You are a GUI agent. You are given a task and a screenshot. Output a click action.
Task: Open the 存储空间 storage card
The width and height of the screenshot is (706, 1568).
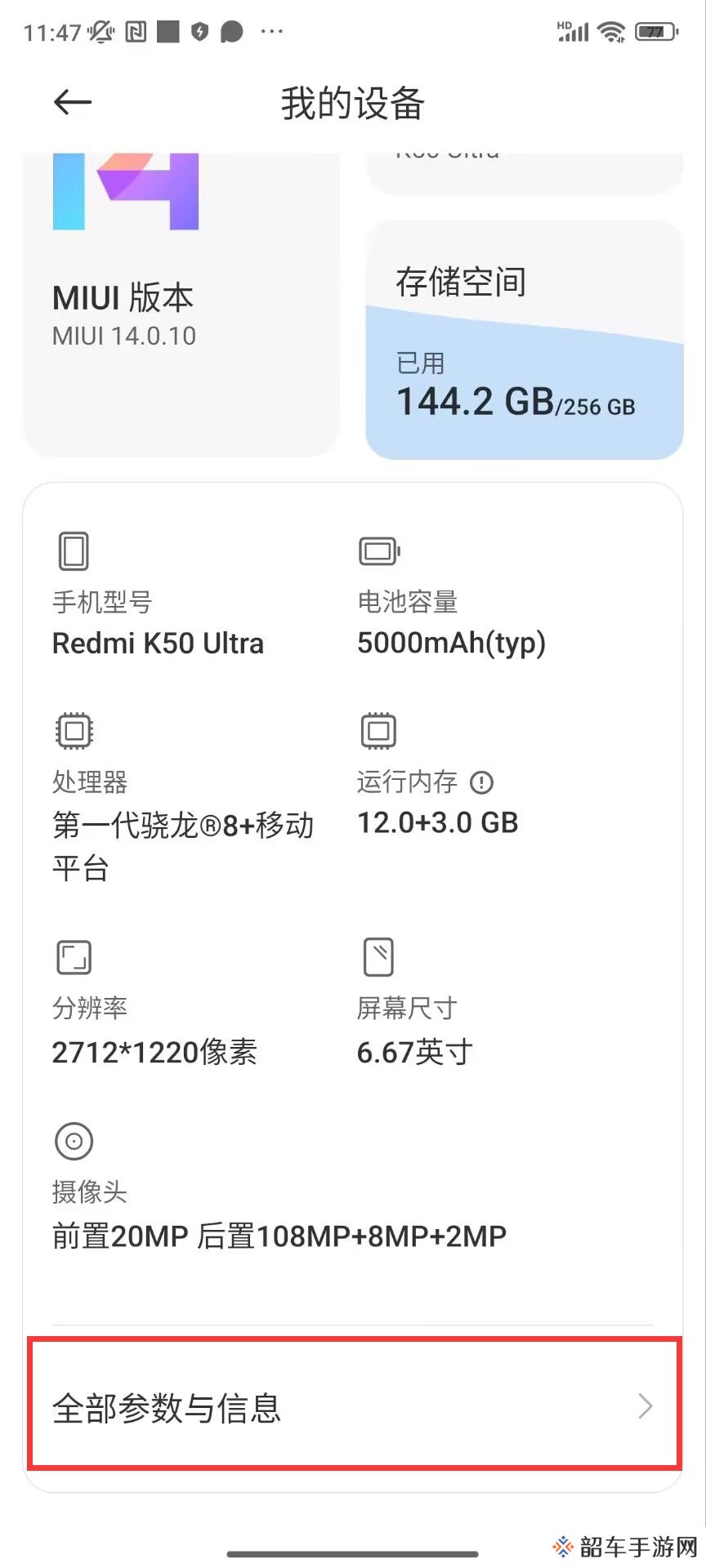[x=524, y=340]
